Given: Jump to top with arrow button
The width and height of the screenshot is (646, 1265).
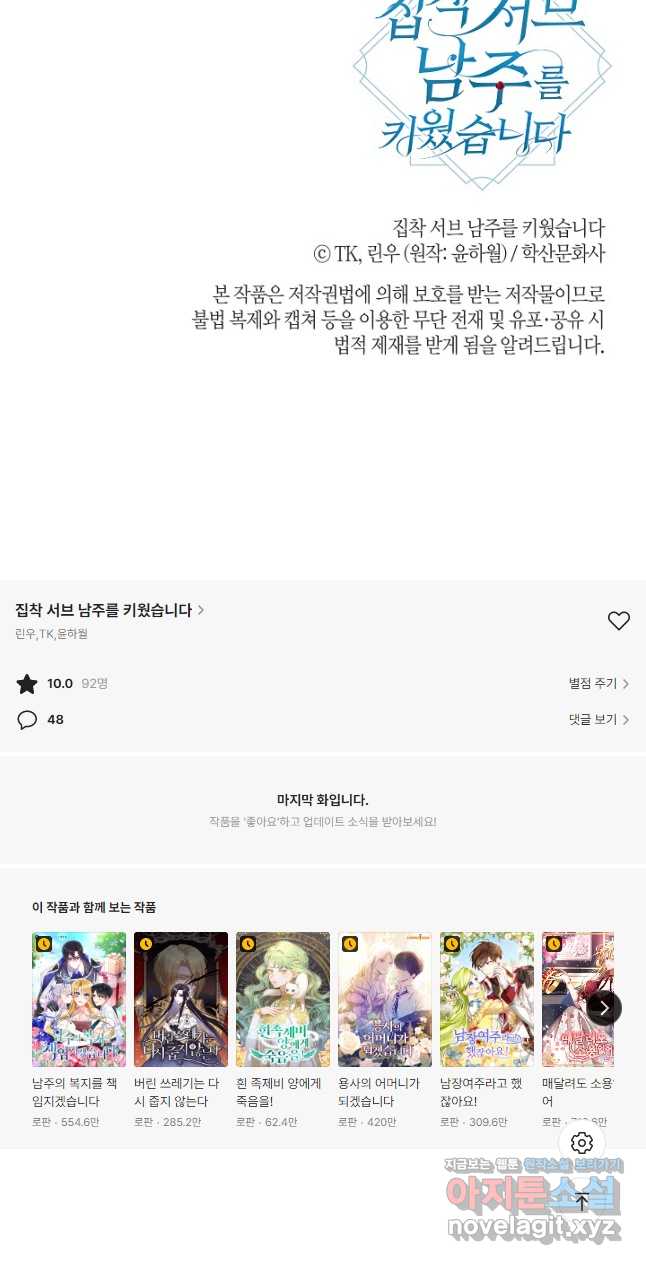Looking at the screenshot, I should pyautogui.click(x=582, y=1201).
